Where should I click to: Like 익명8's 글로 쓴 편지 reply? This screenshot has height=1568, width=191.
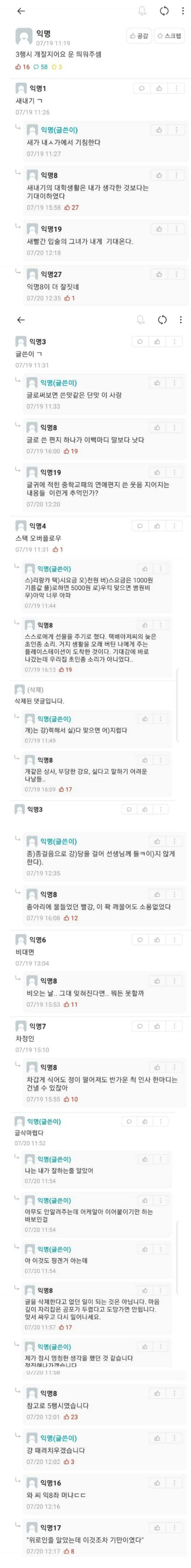(x=157, y=427)
